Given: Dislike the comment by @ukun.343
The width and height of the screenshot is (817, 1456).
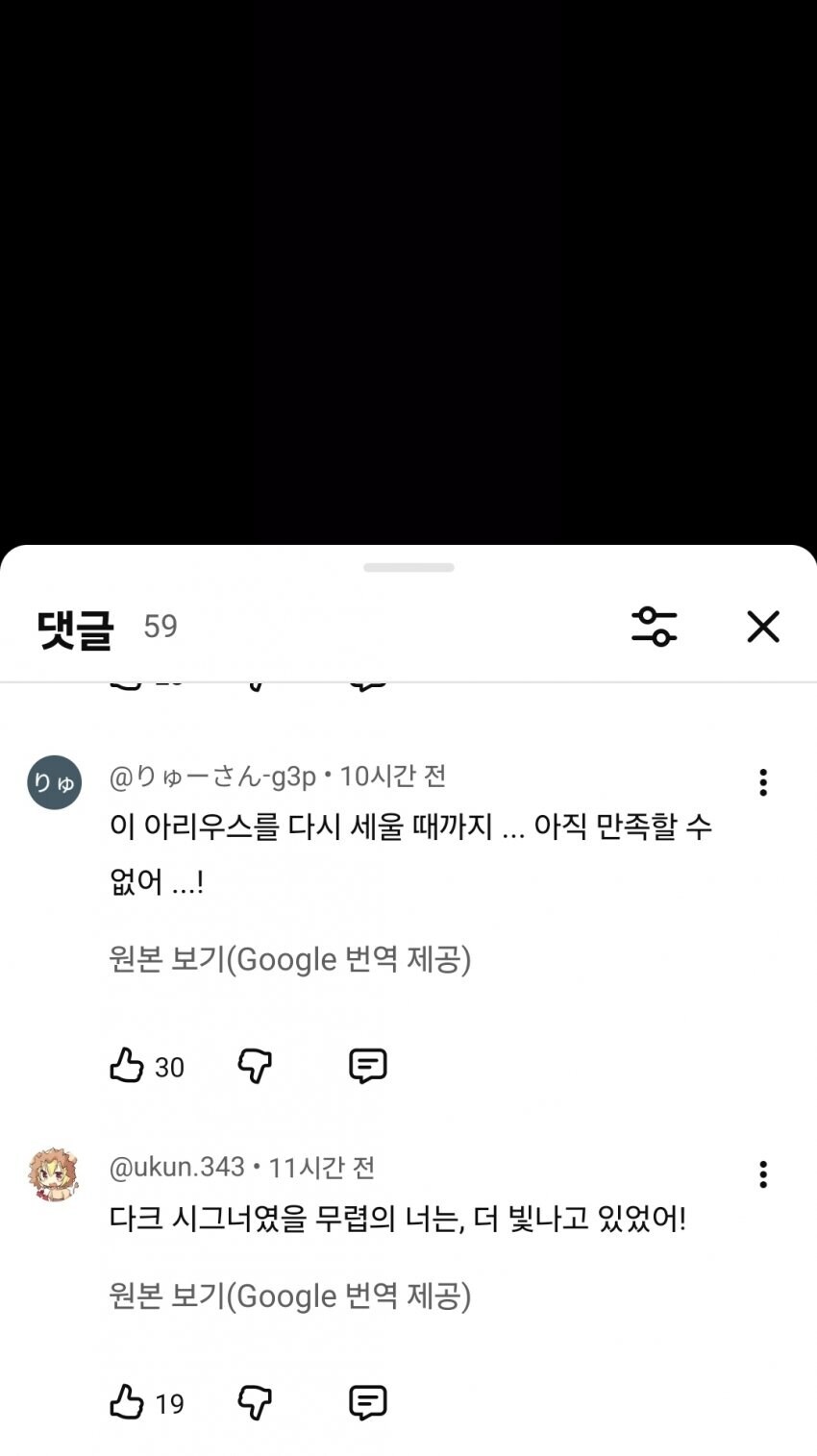Looking at the screenshot, I should (254, 1402).
